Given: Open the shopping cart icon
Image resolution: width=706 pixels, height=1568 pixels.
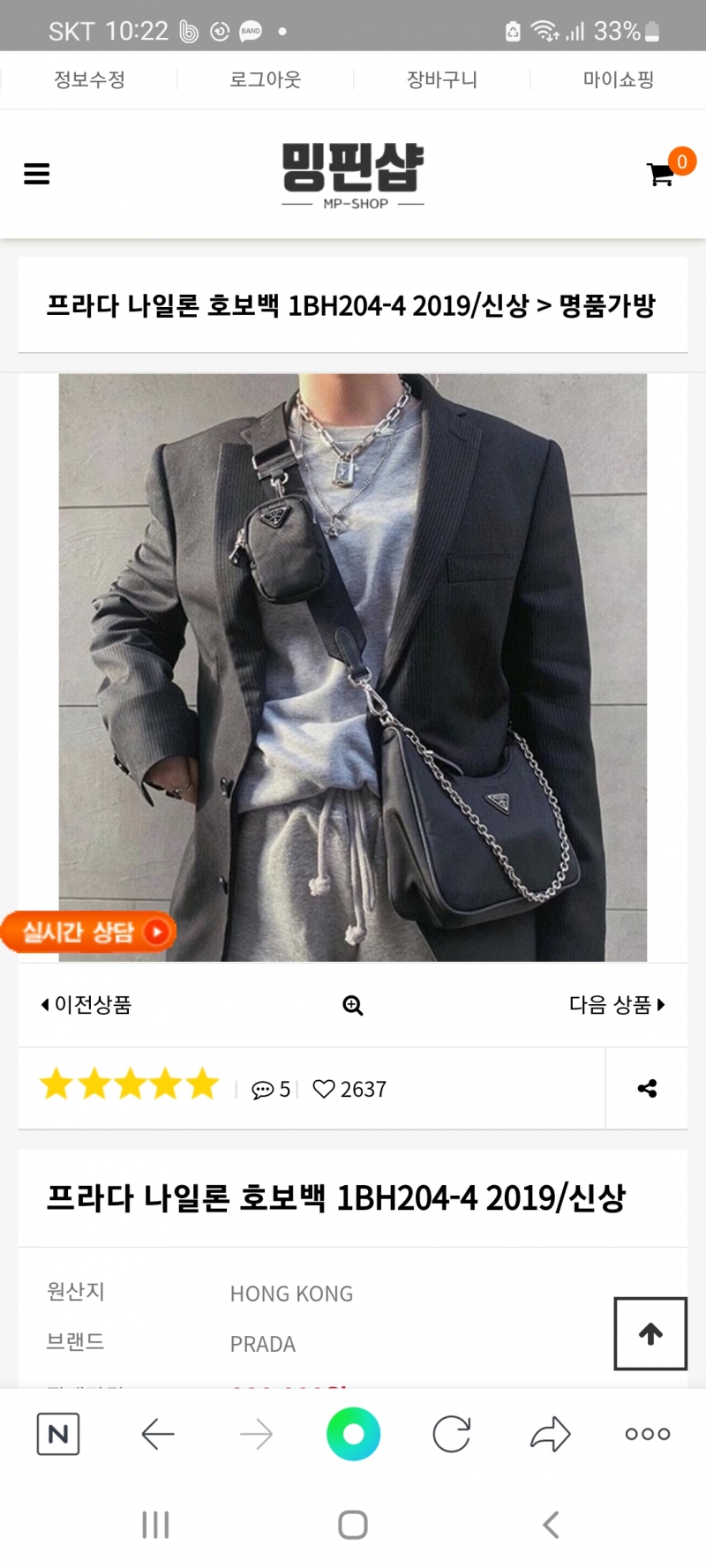Looking at the screenshot, I should [x=661, y=174].
